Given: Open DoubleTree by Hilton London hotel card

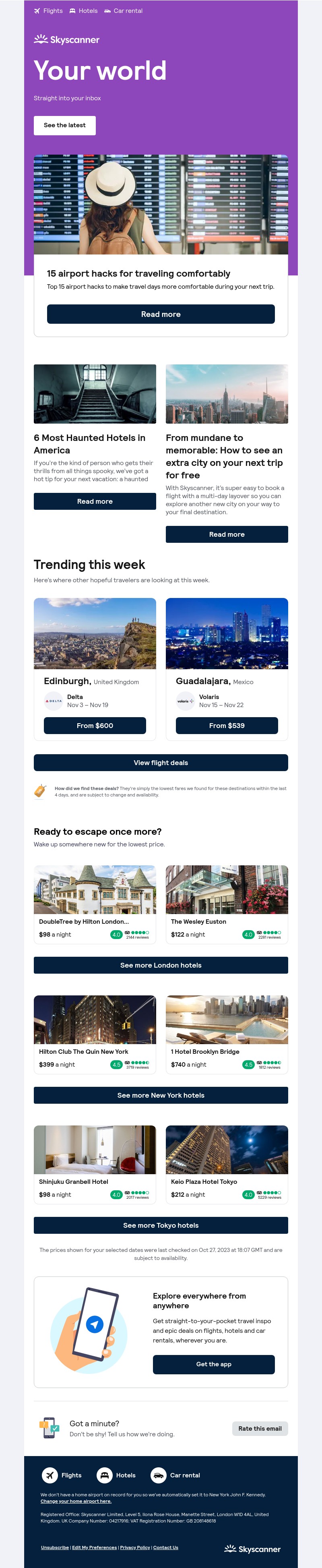Looking at the screenshot, I should pyautogui.click(x=94, y=904).
